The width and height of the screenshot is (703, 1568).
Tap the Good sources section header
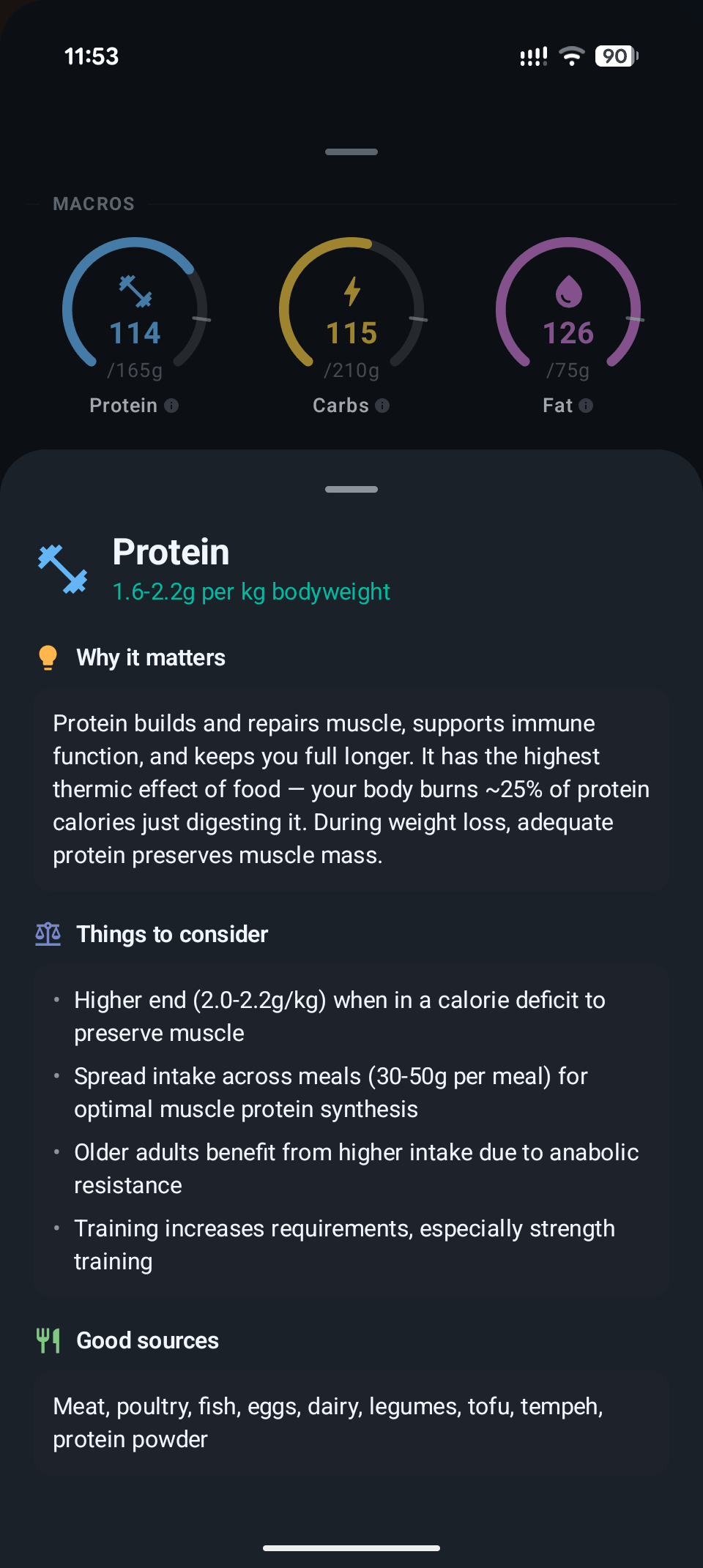click(147, 1340)
